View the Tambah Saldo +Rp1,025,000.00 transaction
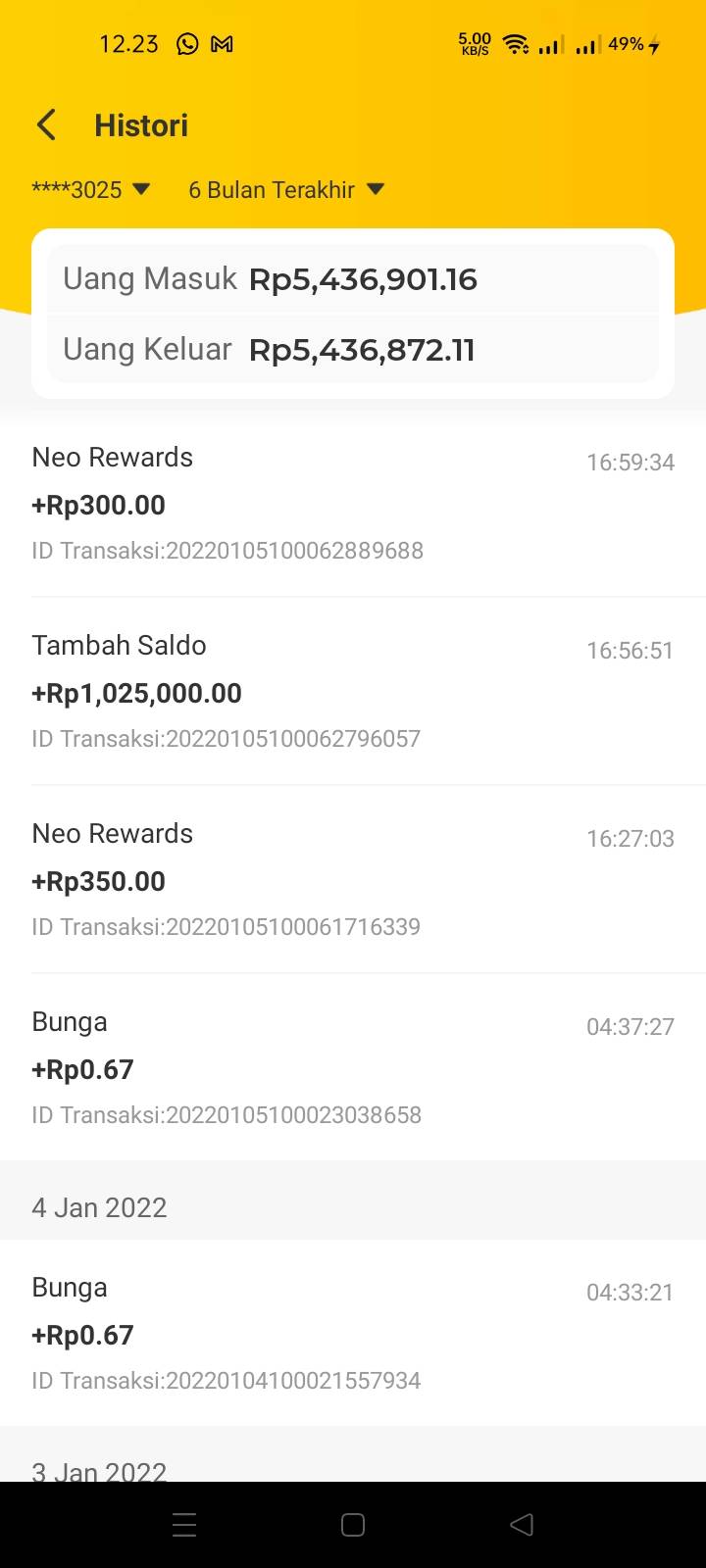The image size is (706, 1568). click(x=353, y=691)
